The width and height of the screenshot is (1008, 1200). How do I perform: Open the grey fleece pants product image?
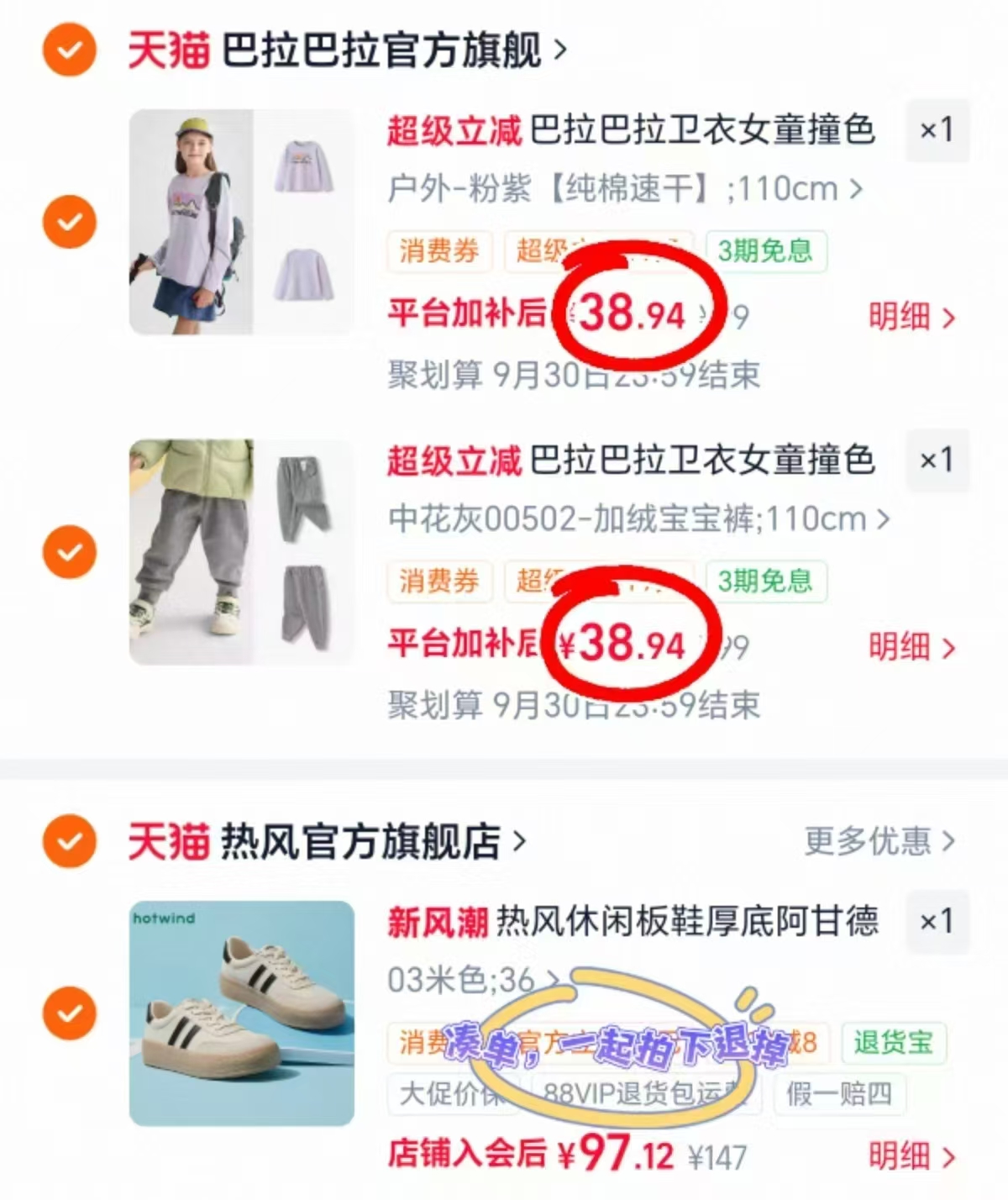pos(241,552)
